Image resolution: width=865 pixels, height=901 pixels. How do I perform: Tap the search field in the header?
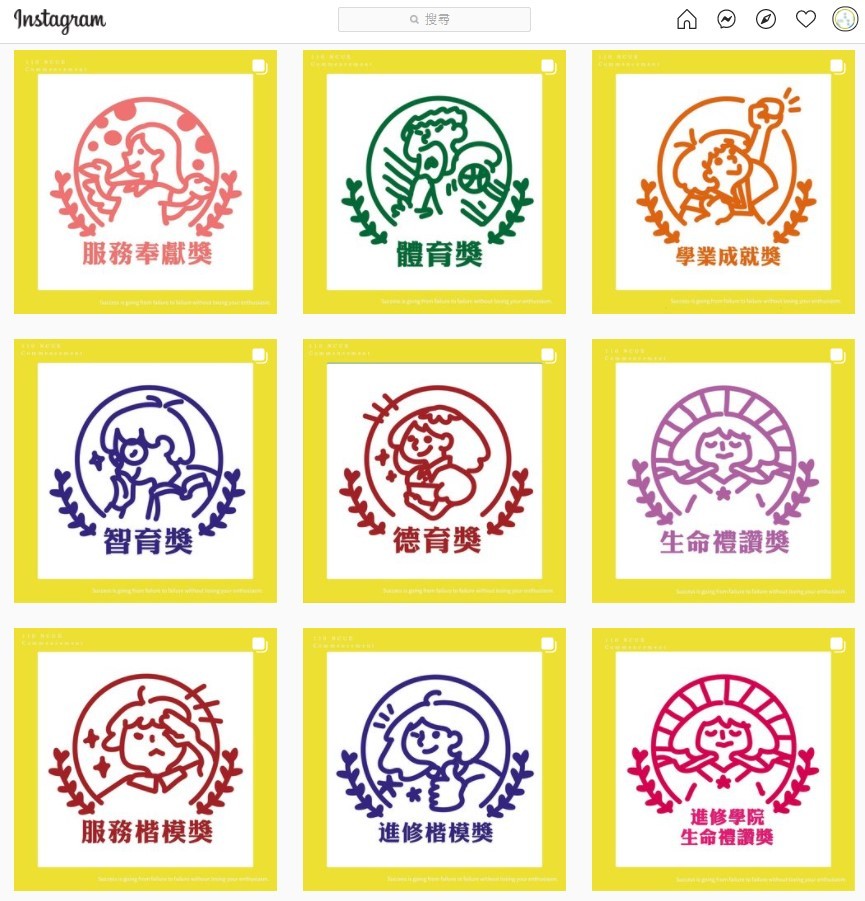tap(434, 19)
